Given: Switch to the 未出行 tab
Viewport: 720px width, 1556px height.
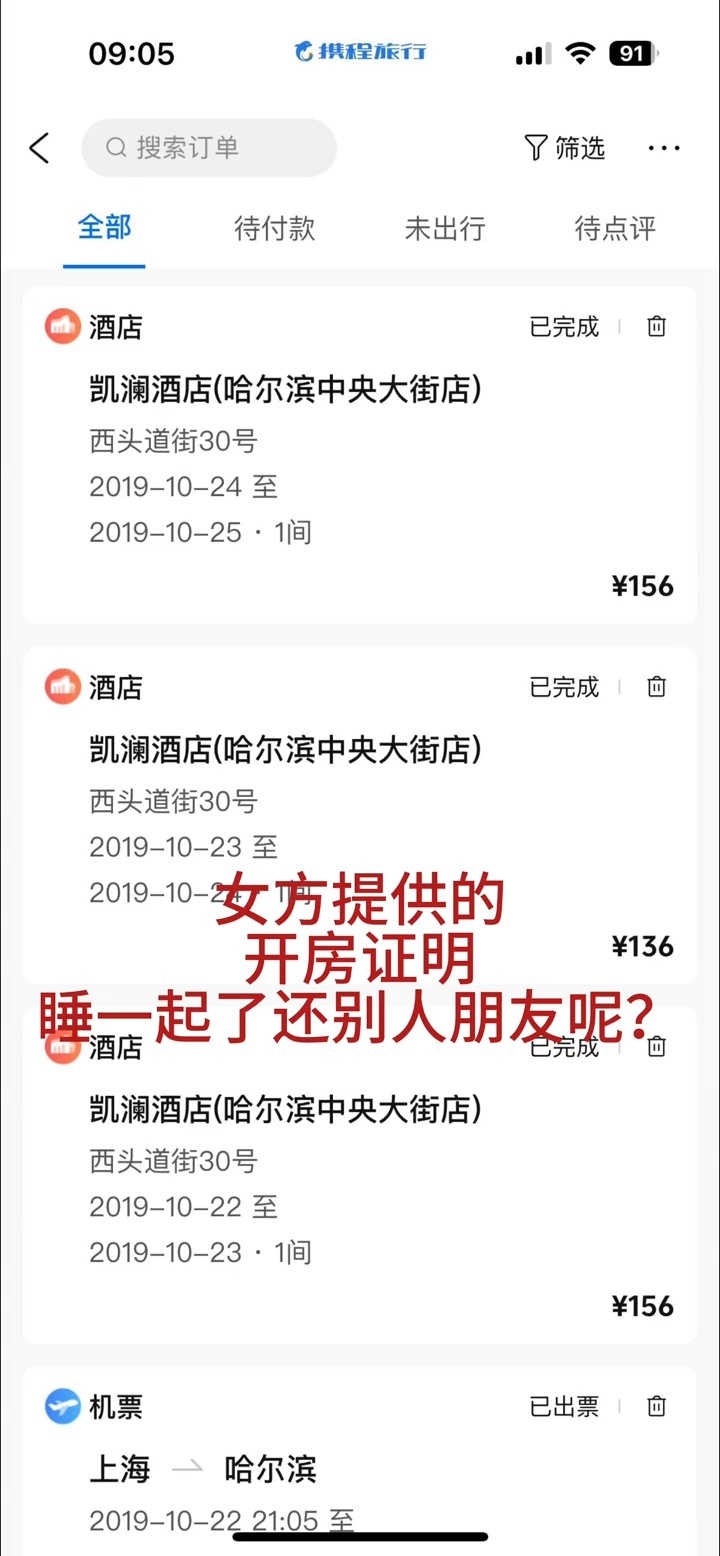Looking at the screenshot, I should tap(445, 228).
